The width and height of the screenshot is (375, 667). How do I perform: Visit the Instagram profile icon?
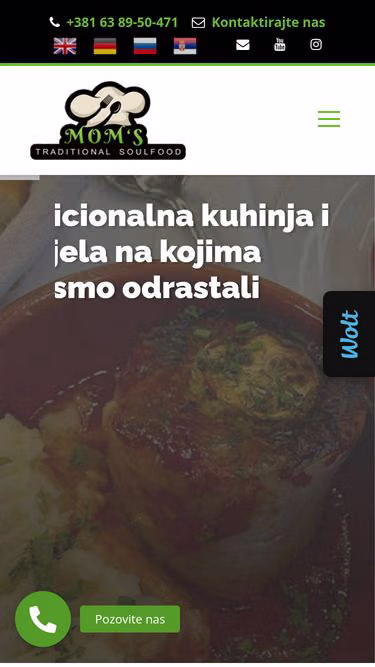tap(316, 44)
